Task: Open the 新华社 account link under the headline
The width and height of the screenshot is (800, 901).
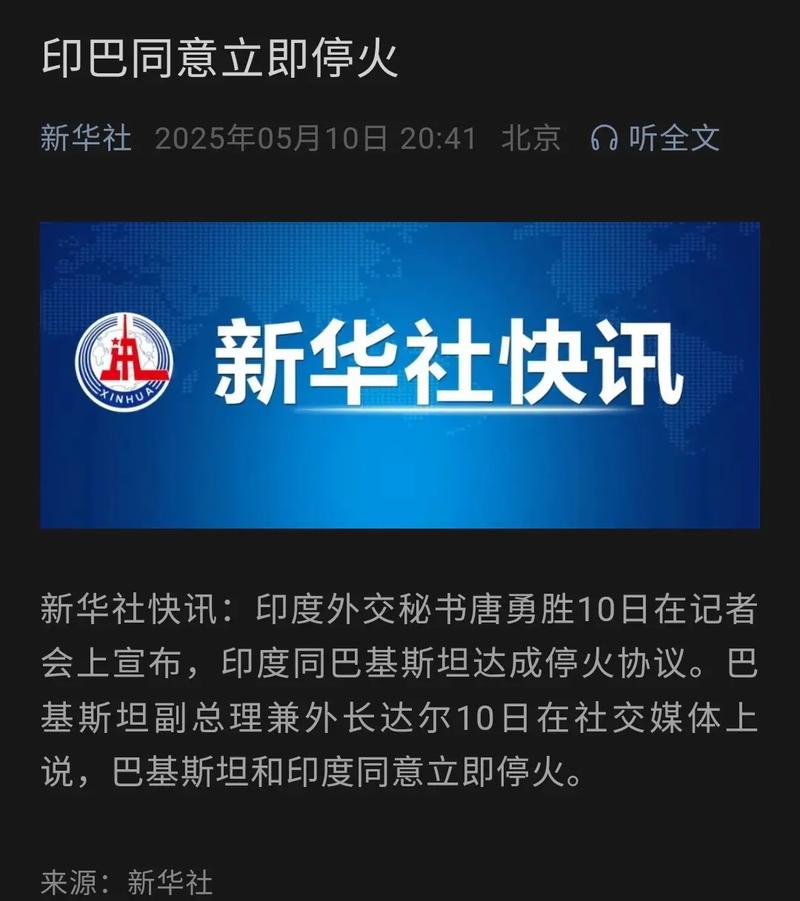Action: (x=86, y=138)
